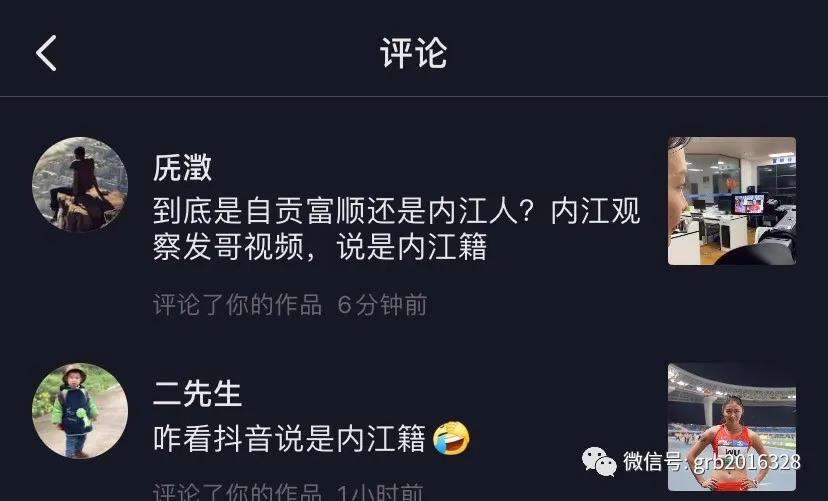Open 二先生's profile avatar
The height and width of the screenshot is (501, 828).
pos(80,410)
